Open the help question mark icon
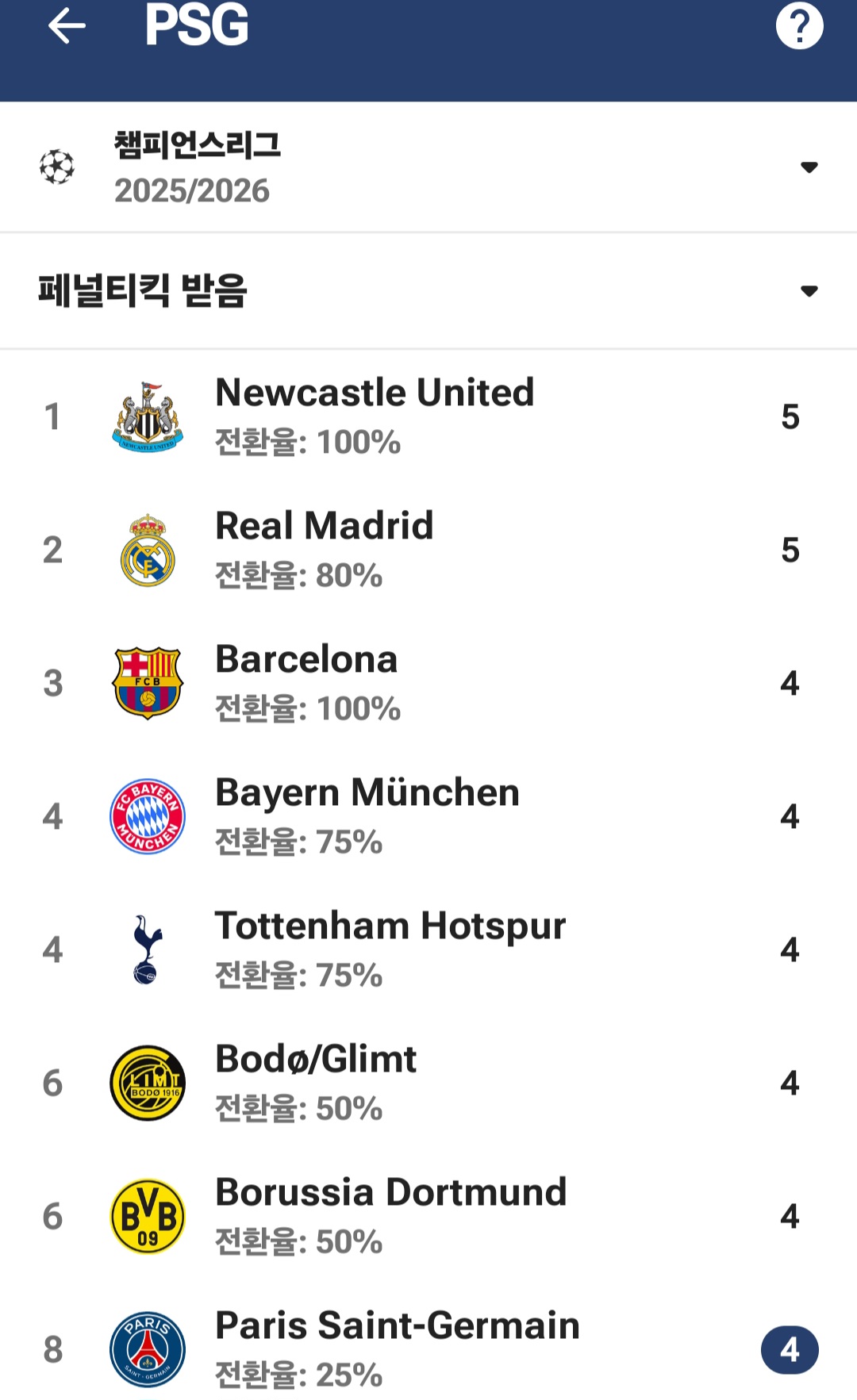This screenshot has height=1400, width=857. pyautogui.click(x=799, y=25)
